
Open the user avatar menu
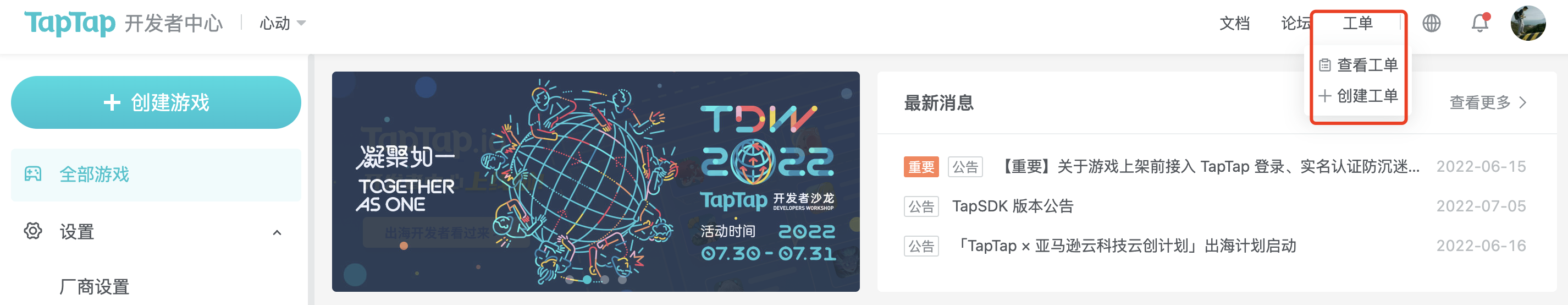[x=1527, y=23]
